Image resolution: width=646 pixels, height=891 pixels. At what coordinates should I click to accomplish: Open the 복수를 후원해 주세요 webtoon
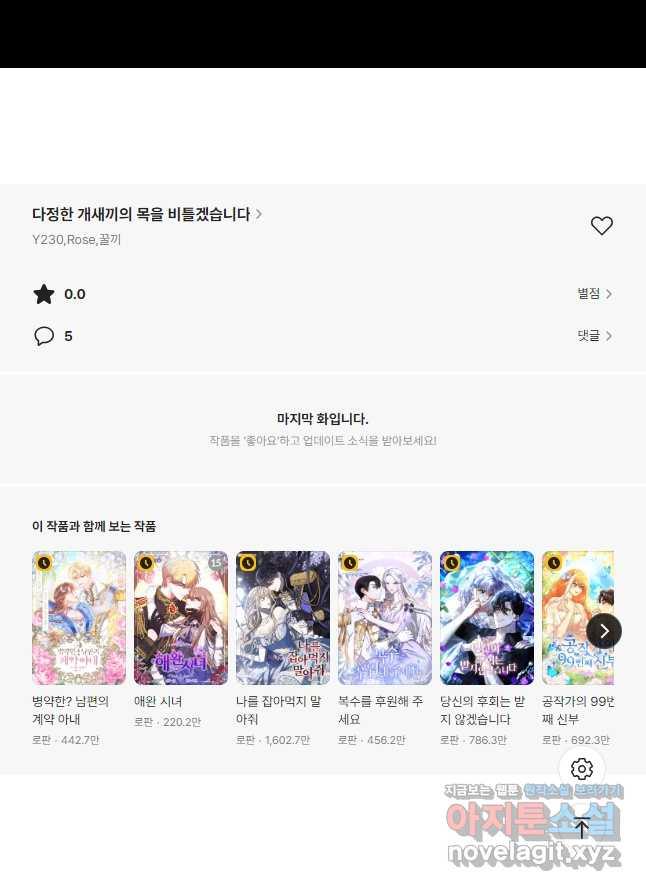[385, 618]
